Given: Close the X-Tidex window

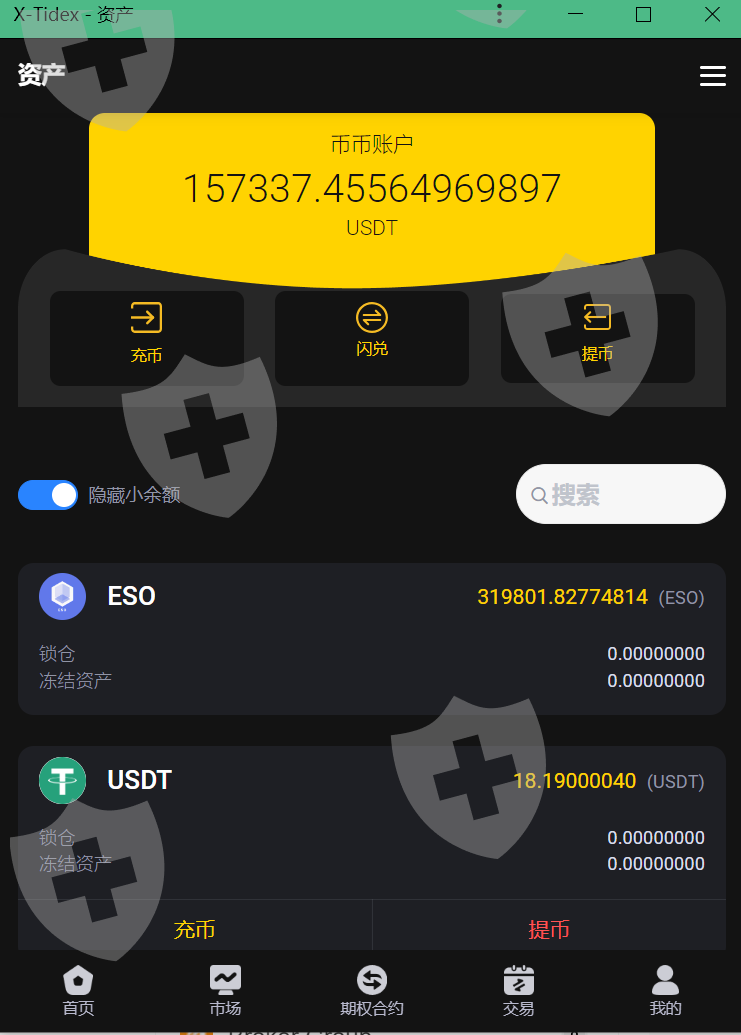Looking at the screenshot, I should pos(712,15).
